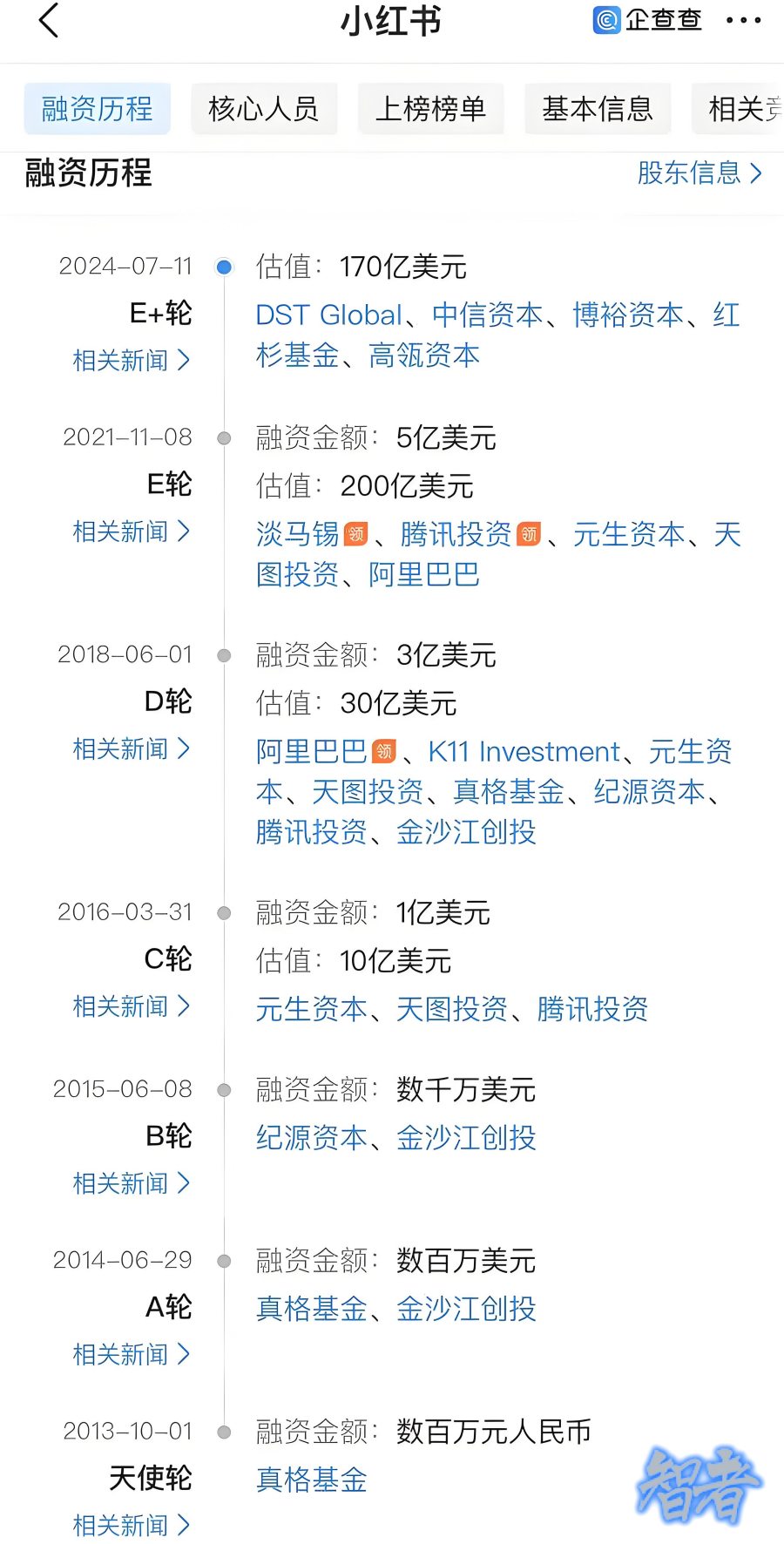784x1544 pixels.
Task: Tap the D轮 timeline node circle
Action: point(225,655)
